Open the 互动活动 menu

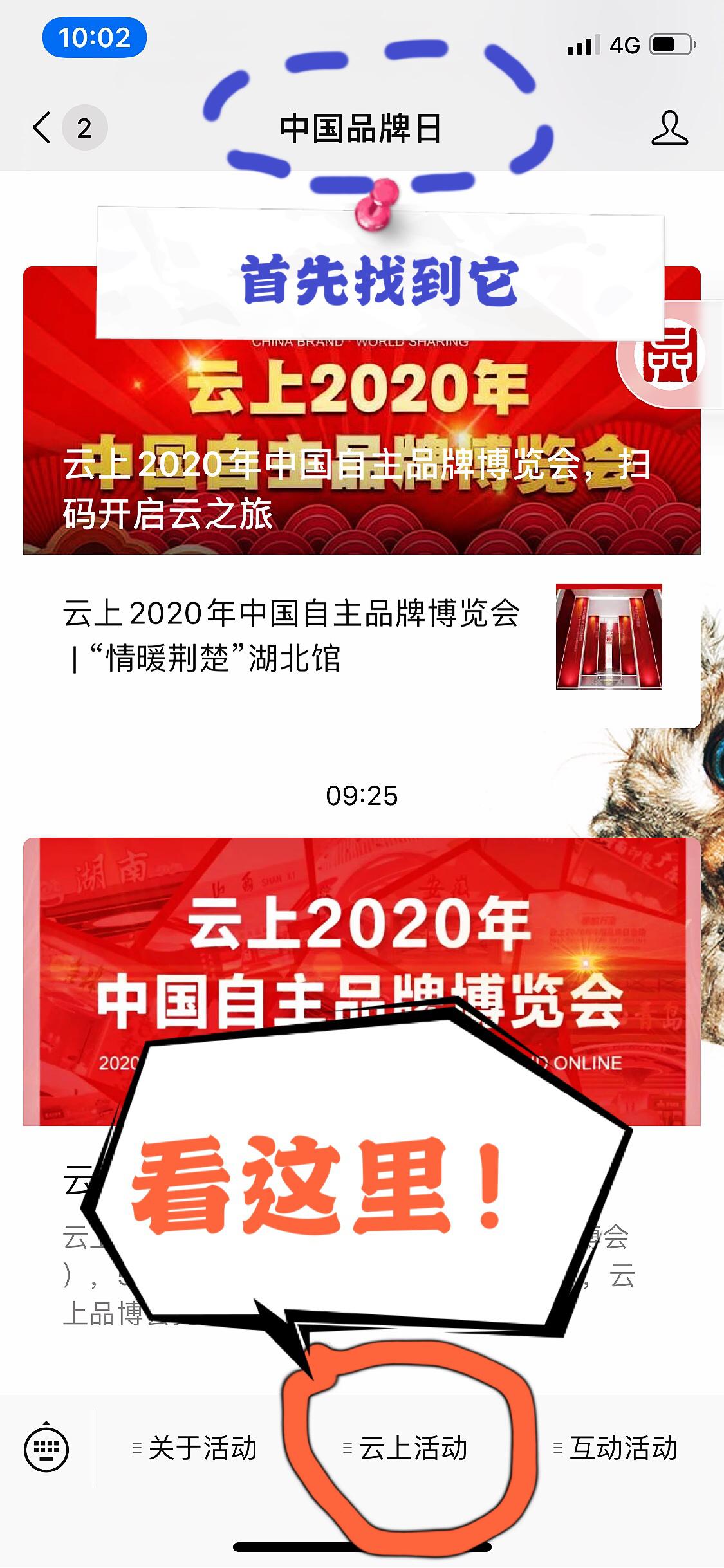point(616,1448)
